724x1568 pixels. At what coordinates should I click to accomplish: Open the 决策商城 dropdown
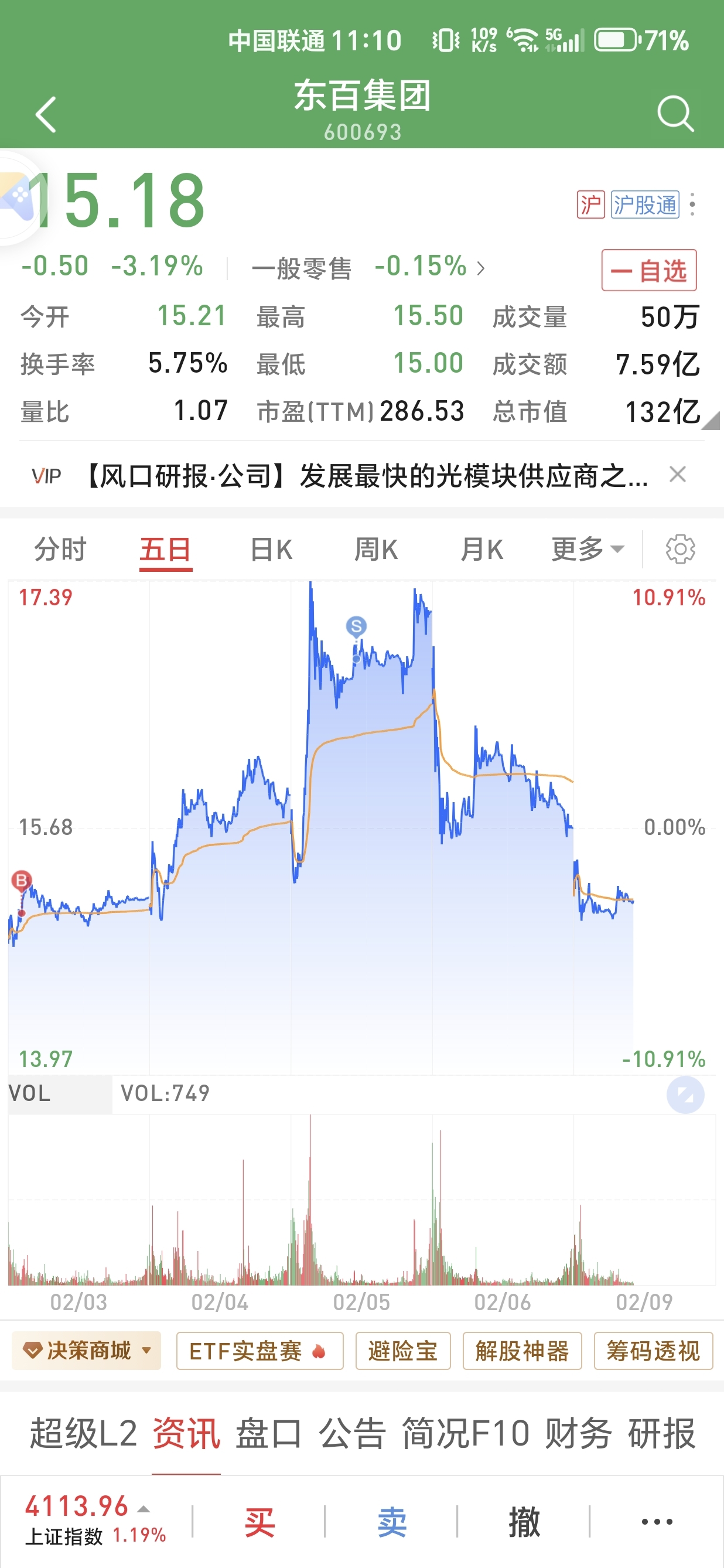(x=86, y=1351)
